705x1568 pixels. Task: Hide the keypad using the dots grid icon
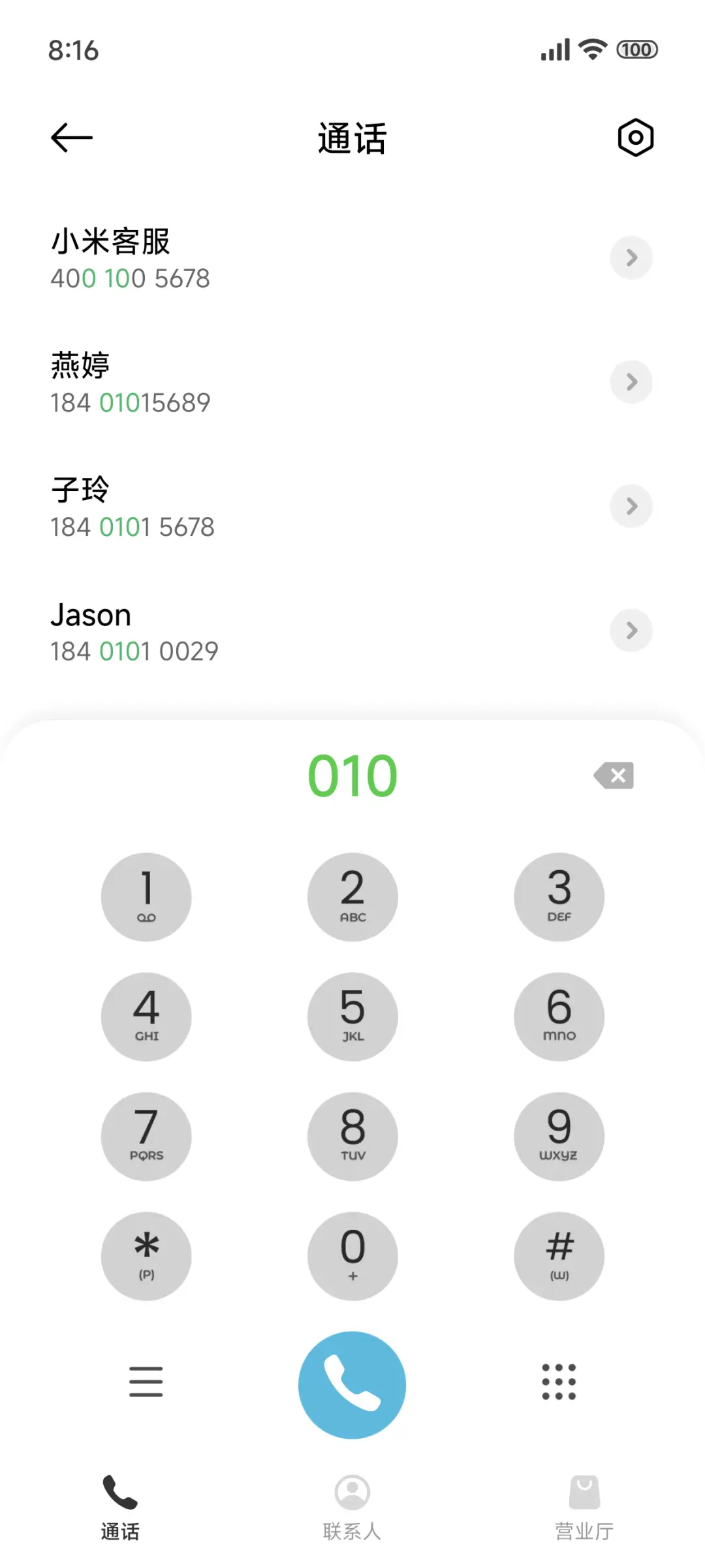click(x=559, y=1383)
